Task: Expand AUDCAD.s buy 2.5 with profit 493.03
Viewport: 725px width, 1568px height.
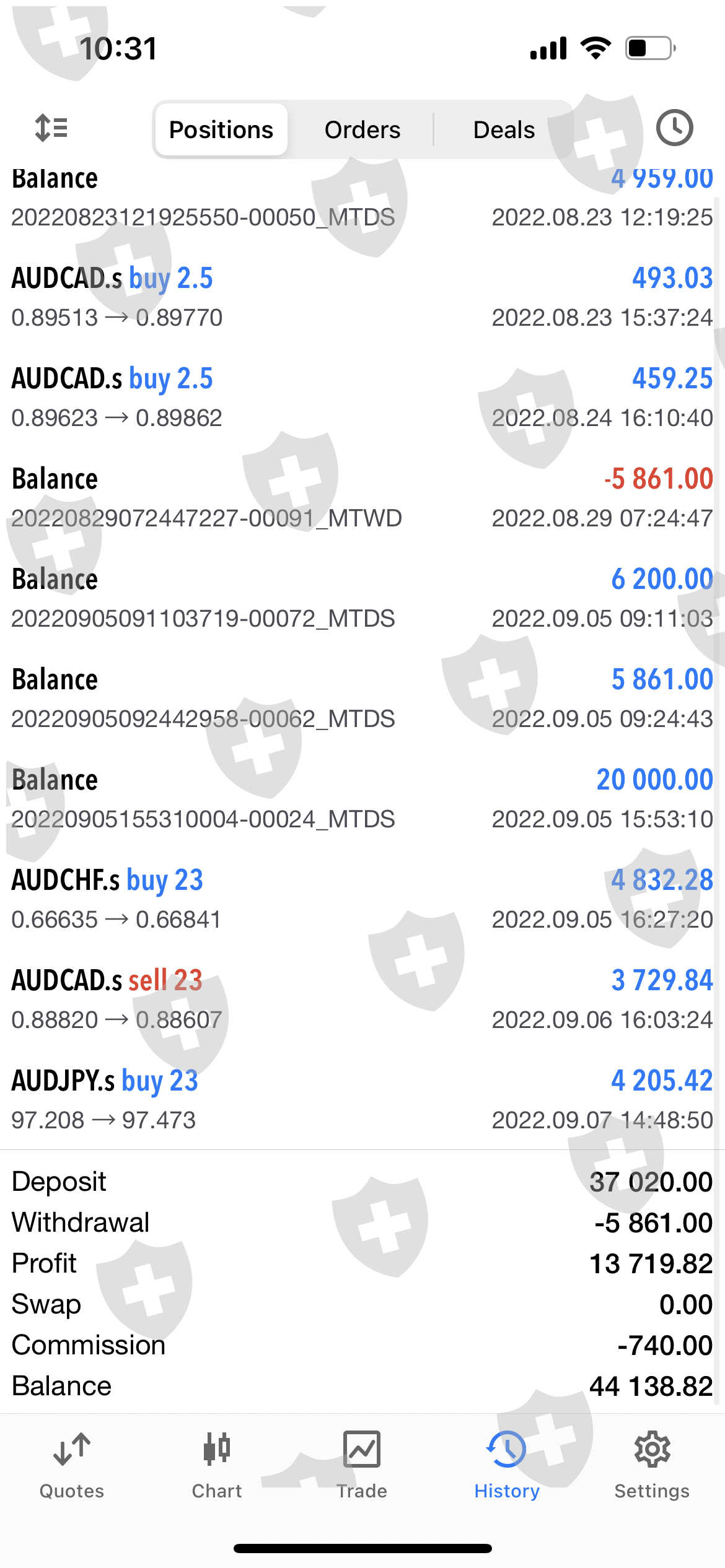Action: pyautogui.click(x=362, y=297)
